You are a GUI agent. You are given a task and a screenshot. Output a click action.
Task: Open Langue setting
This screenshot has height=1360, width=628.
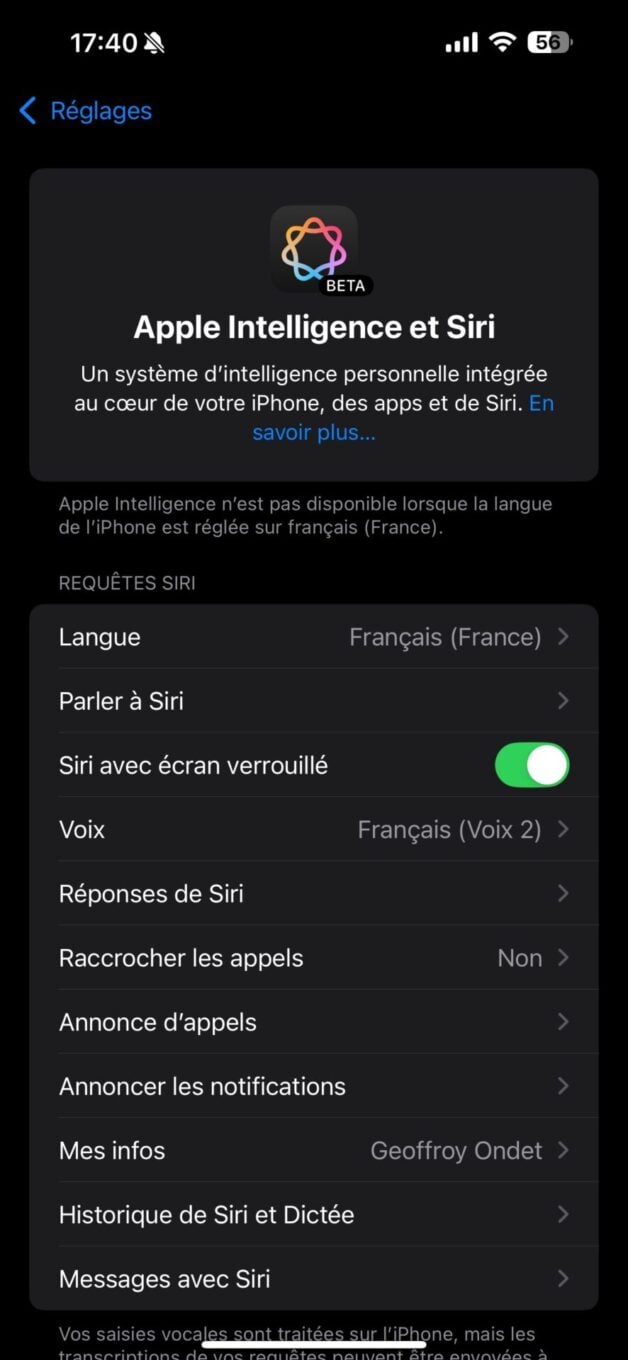click(x=314, y=637)
